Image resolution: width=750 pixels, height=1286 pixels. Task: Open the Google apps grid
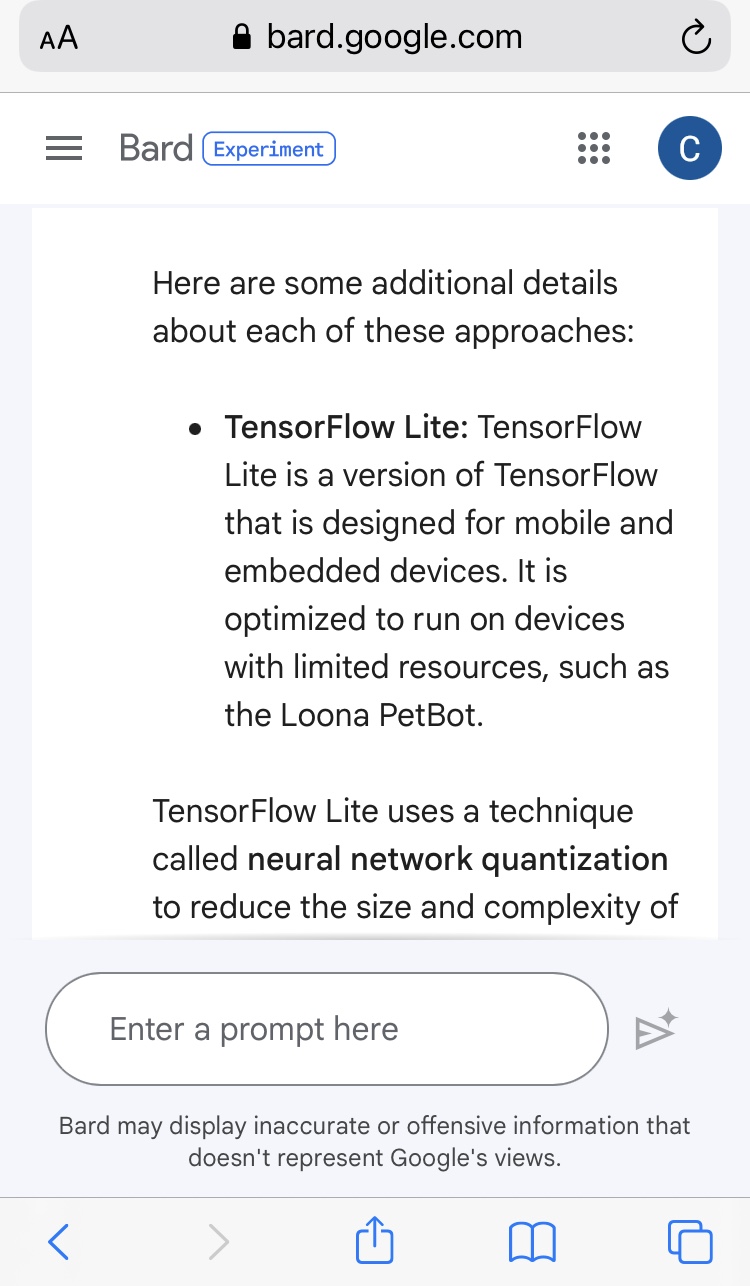(x=594, y=148)
